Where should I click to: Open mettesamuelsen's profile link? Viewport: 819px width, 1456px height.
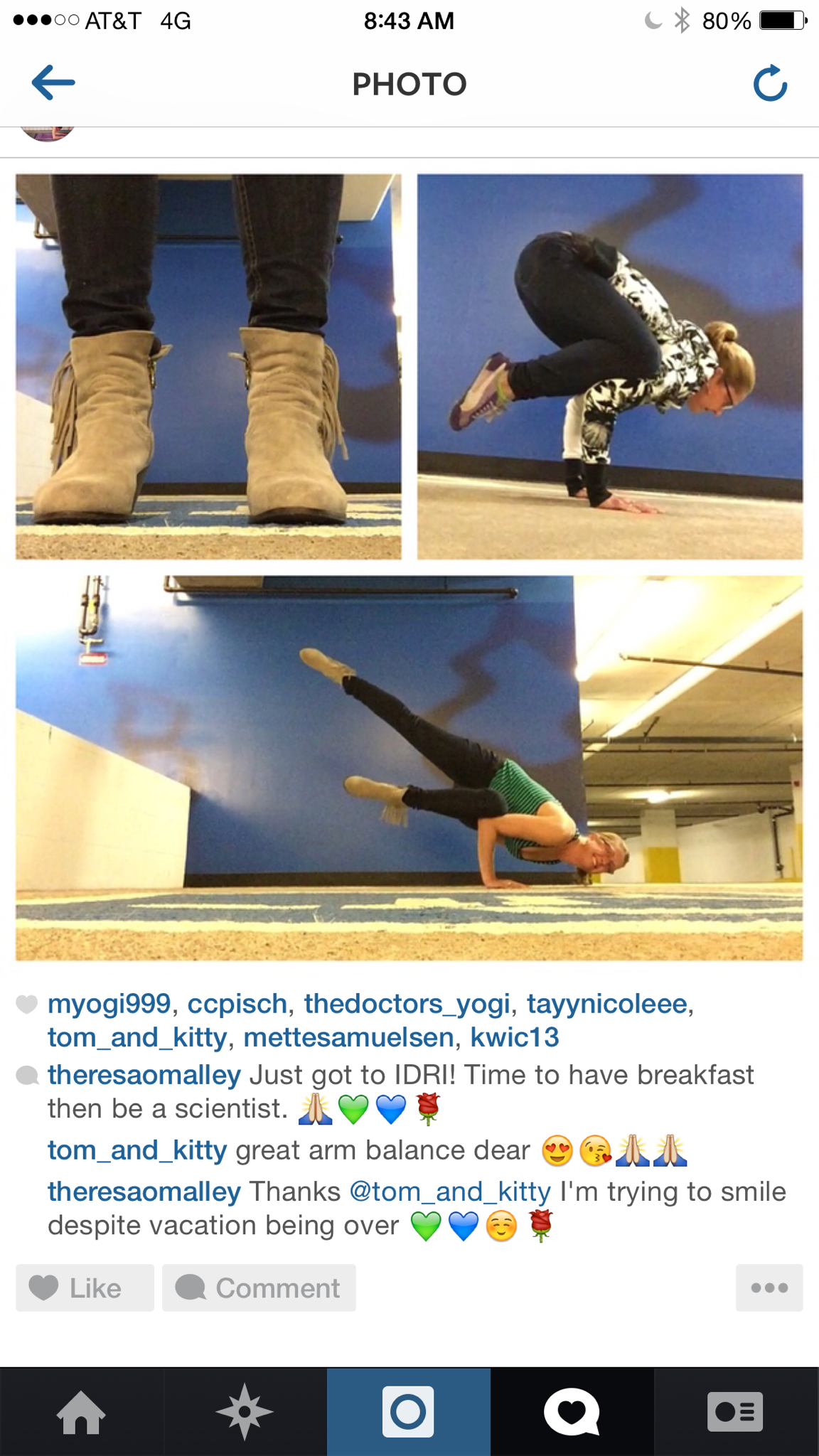coord(348,1038)
